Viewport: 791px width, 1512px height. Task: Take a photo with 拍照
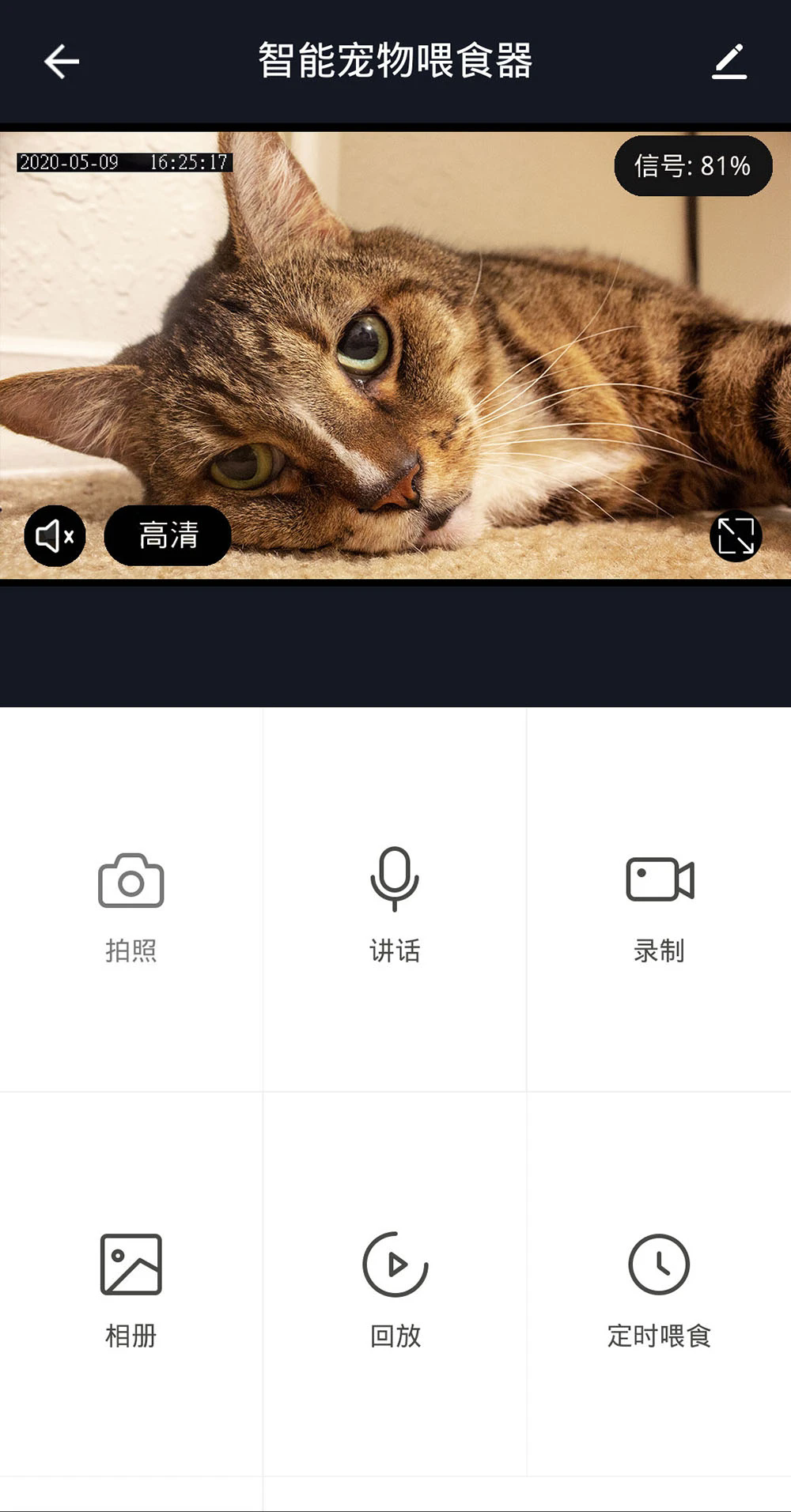pos(131,902)
